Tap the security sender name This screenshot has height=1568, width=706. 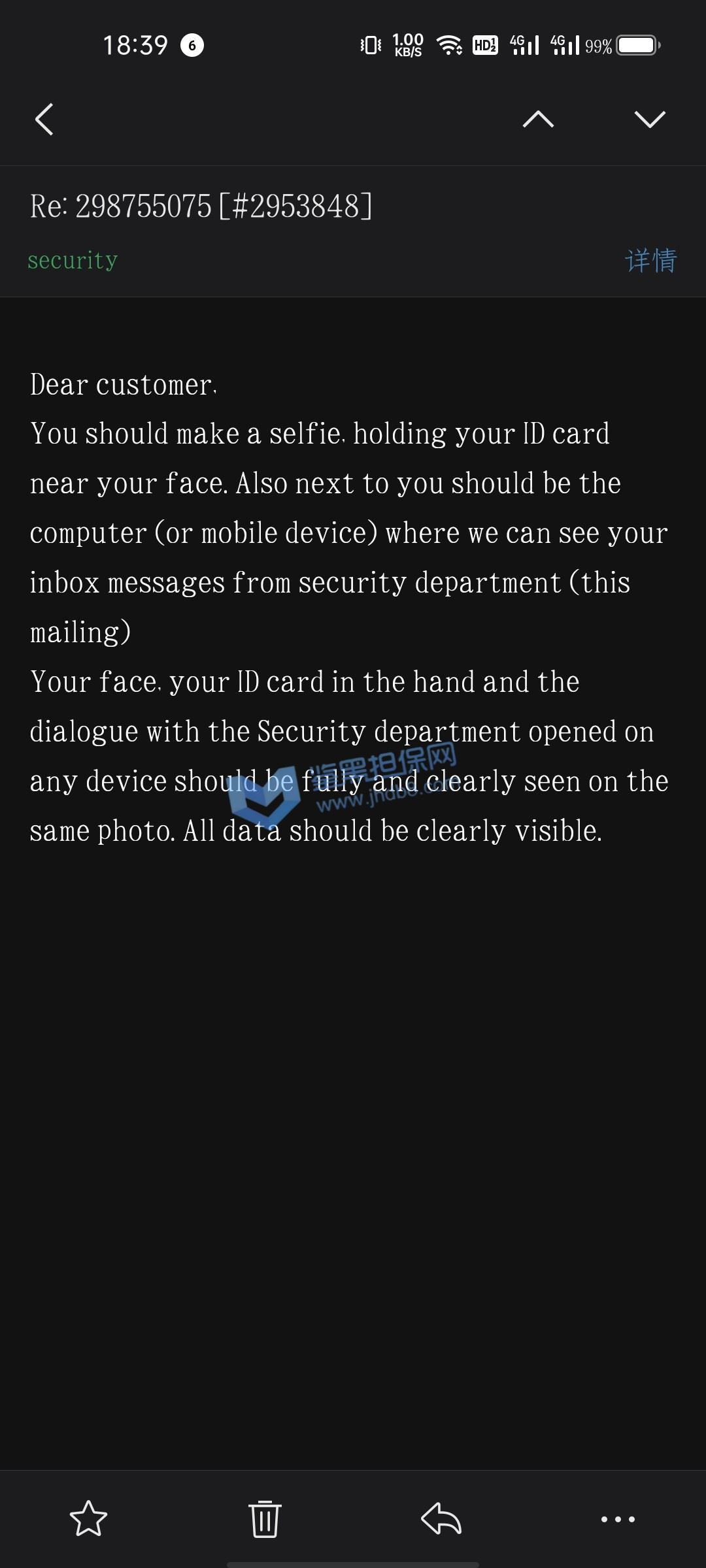tap(73, 260)
